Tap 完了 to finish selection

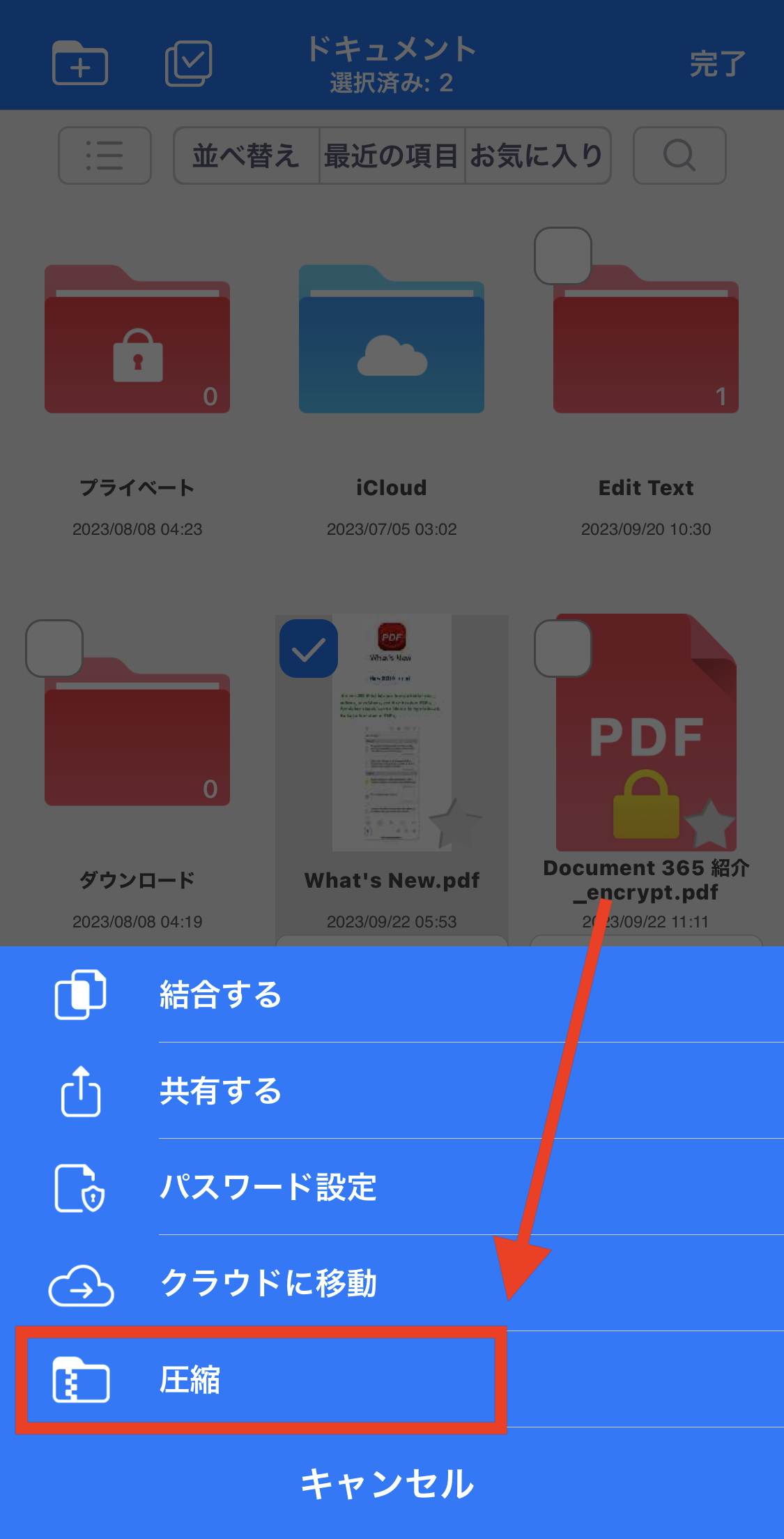click(717, 64)
